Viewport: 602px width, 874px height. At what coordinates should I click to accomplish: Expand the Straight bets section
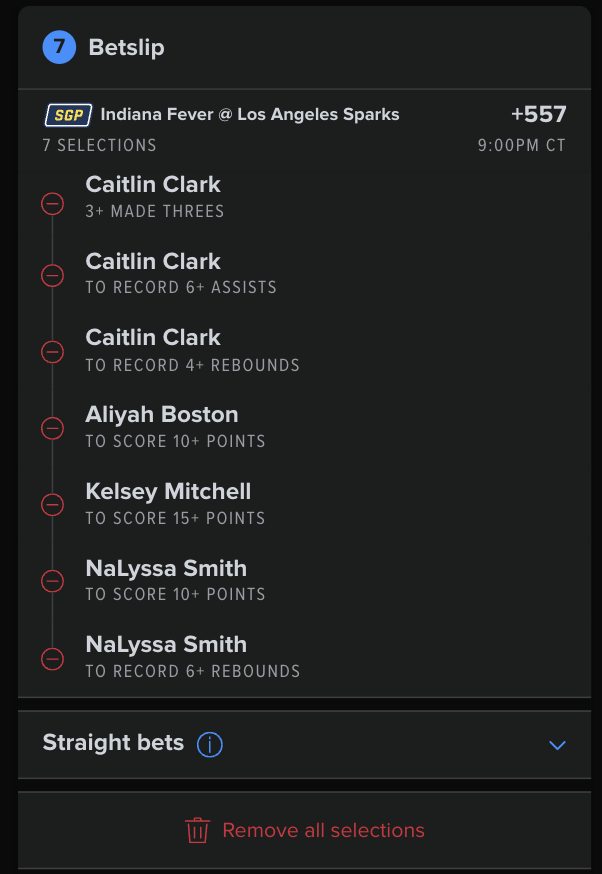tap(557, 745)
